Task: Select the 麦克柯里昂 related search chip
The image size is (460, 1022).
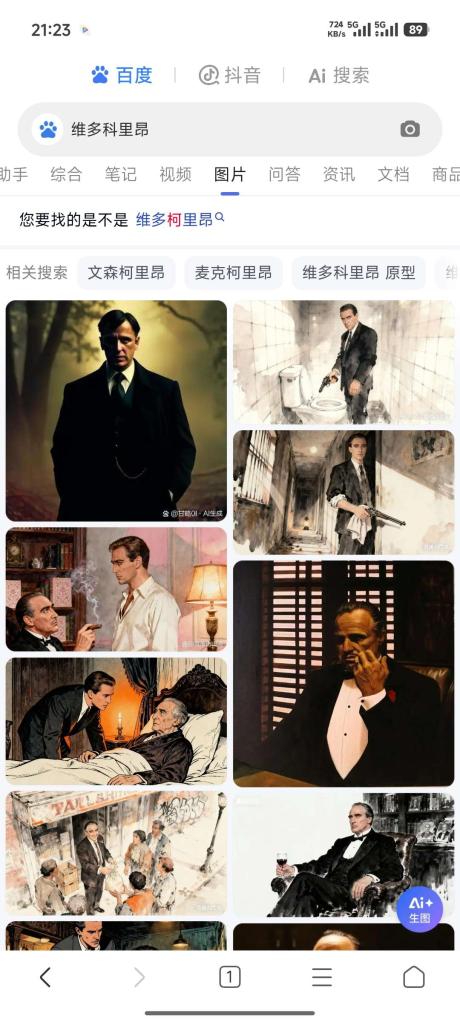Action: coord(233,272)
